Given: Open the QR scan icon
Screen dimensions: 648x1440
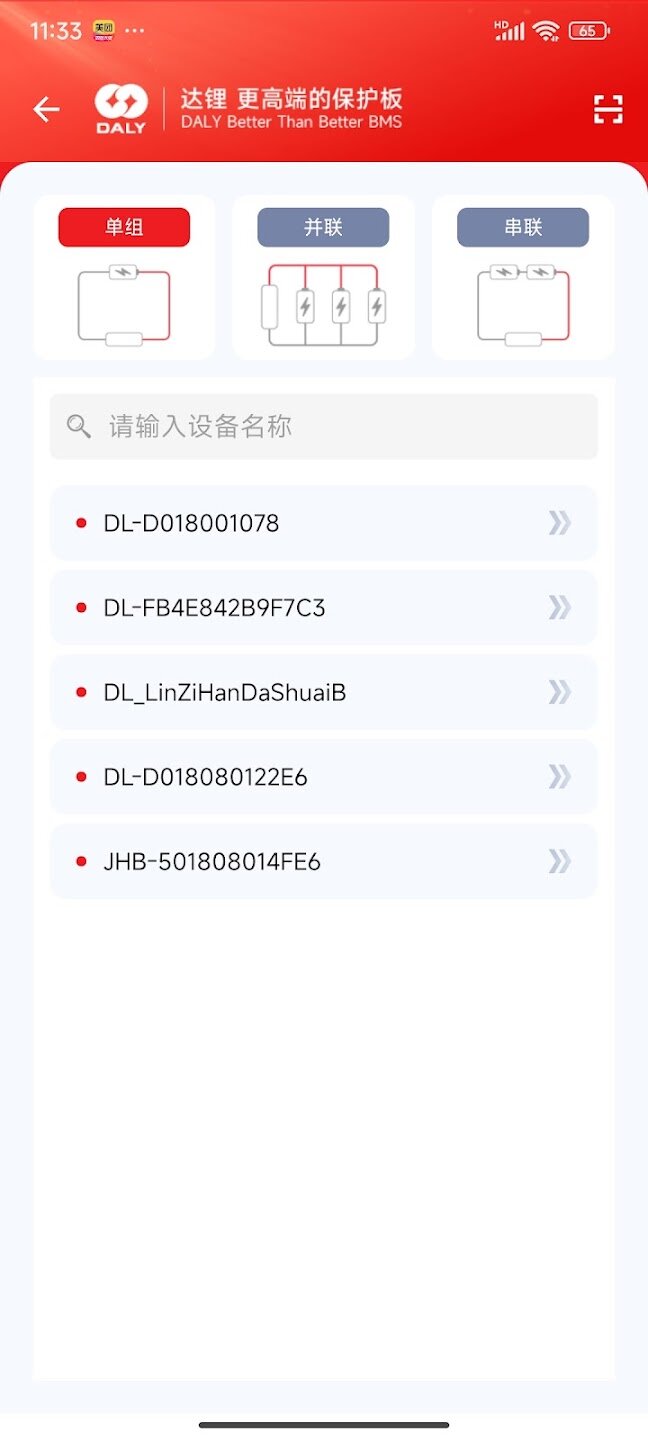Looking at the screenshot, I should pyautogui.click(x=608, y=109).
